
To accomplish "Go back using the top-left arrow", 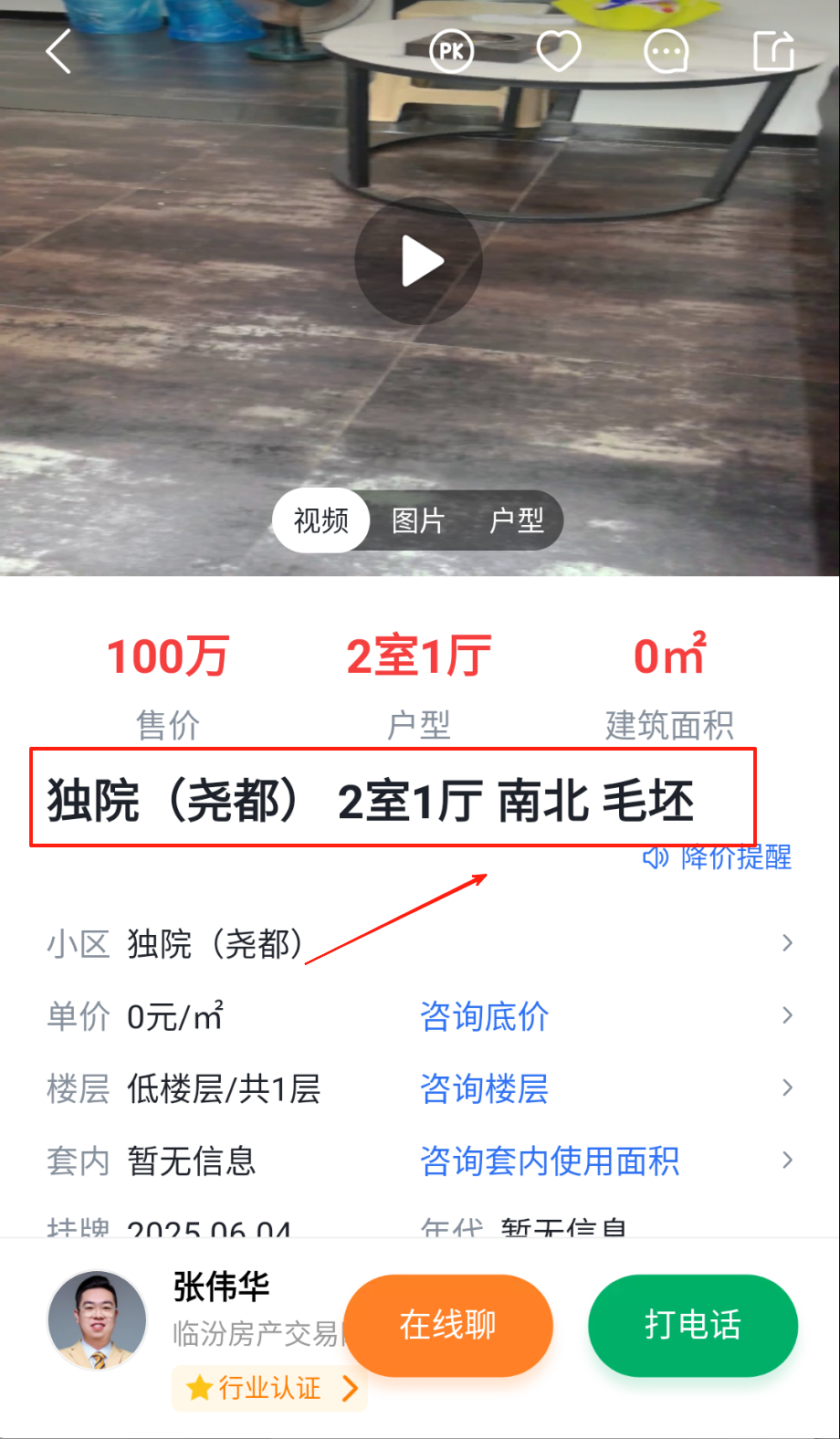I will pos(59,51).
